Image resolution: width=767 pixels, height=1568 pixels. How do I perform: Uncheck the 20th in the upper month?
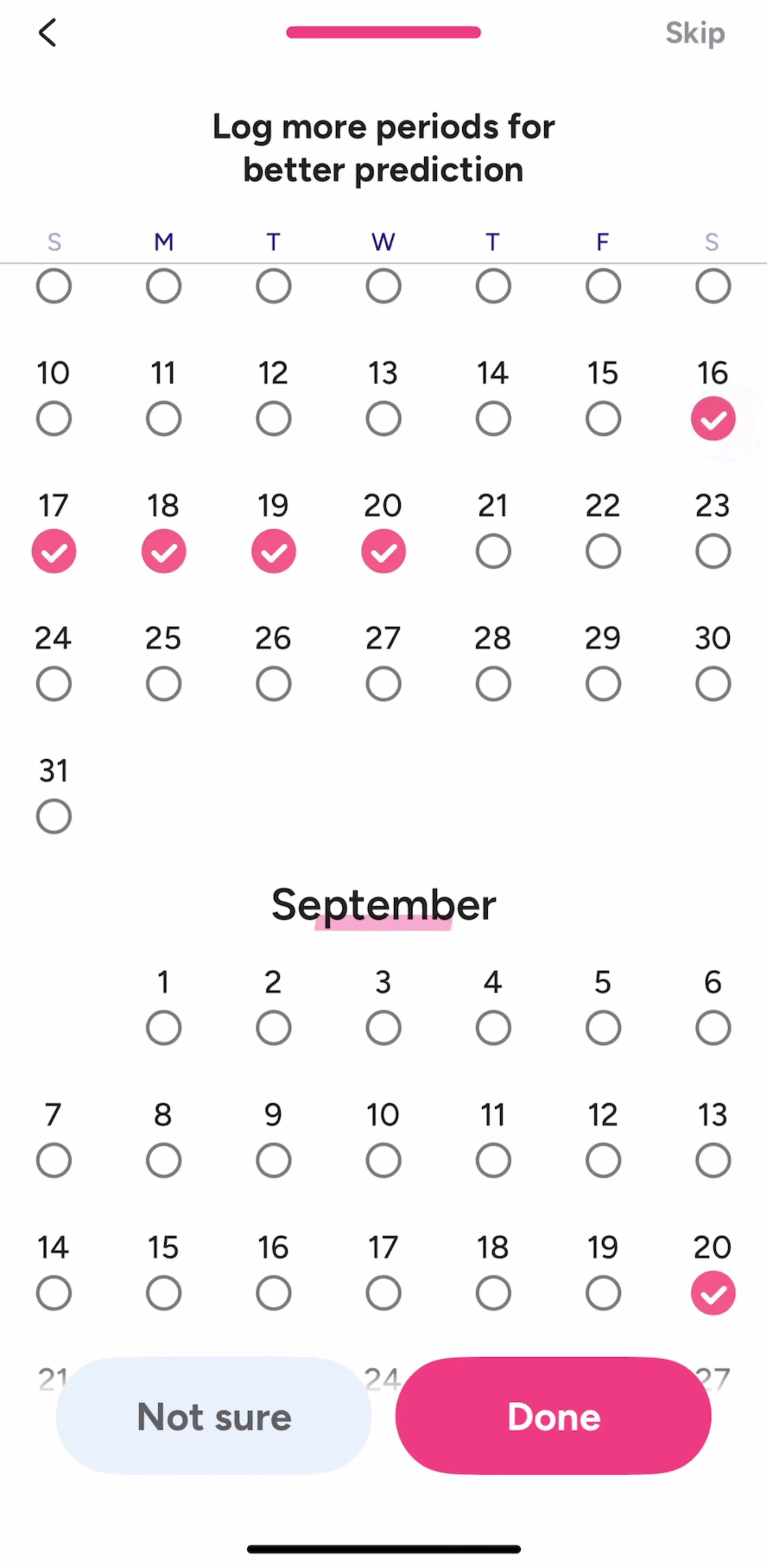coord(383,551)
